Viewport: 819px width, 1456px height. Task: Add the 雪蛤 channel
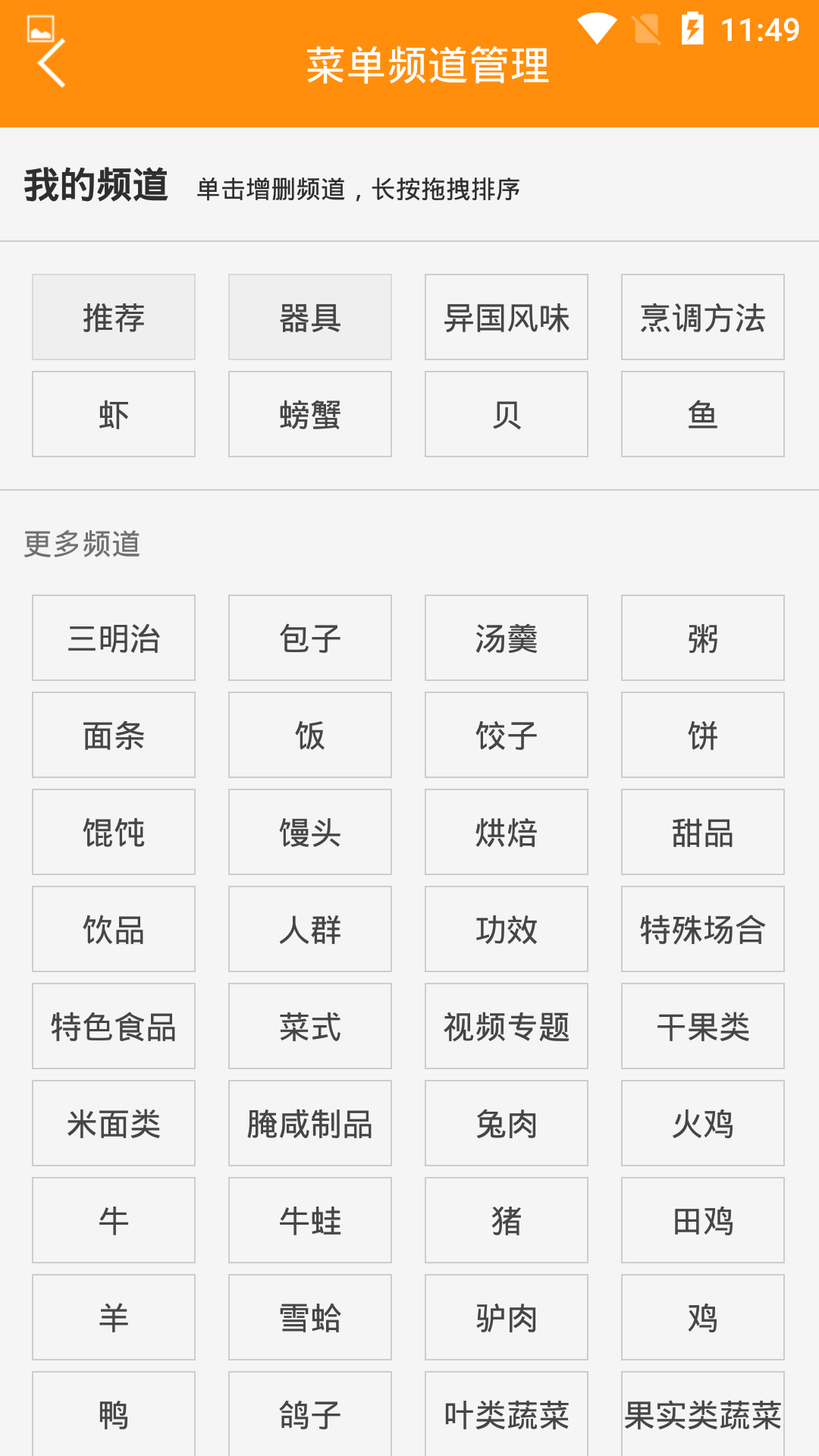pyautogui.click(x=309, y=1317)
